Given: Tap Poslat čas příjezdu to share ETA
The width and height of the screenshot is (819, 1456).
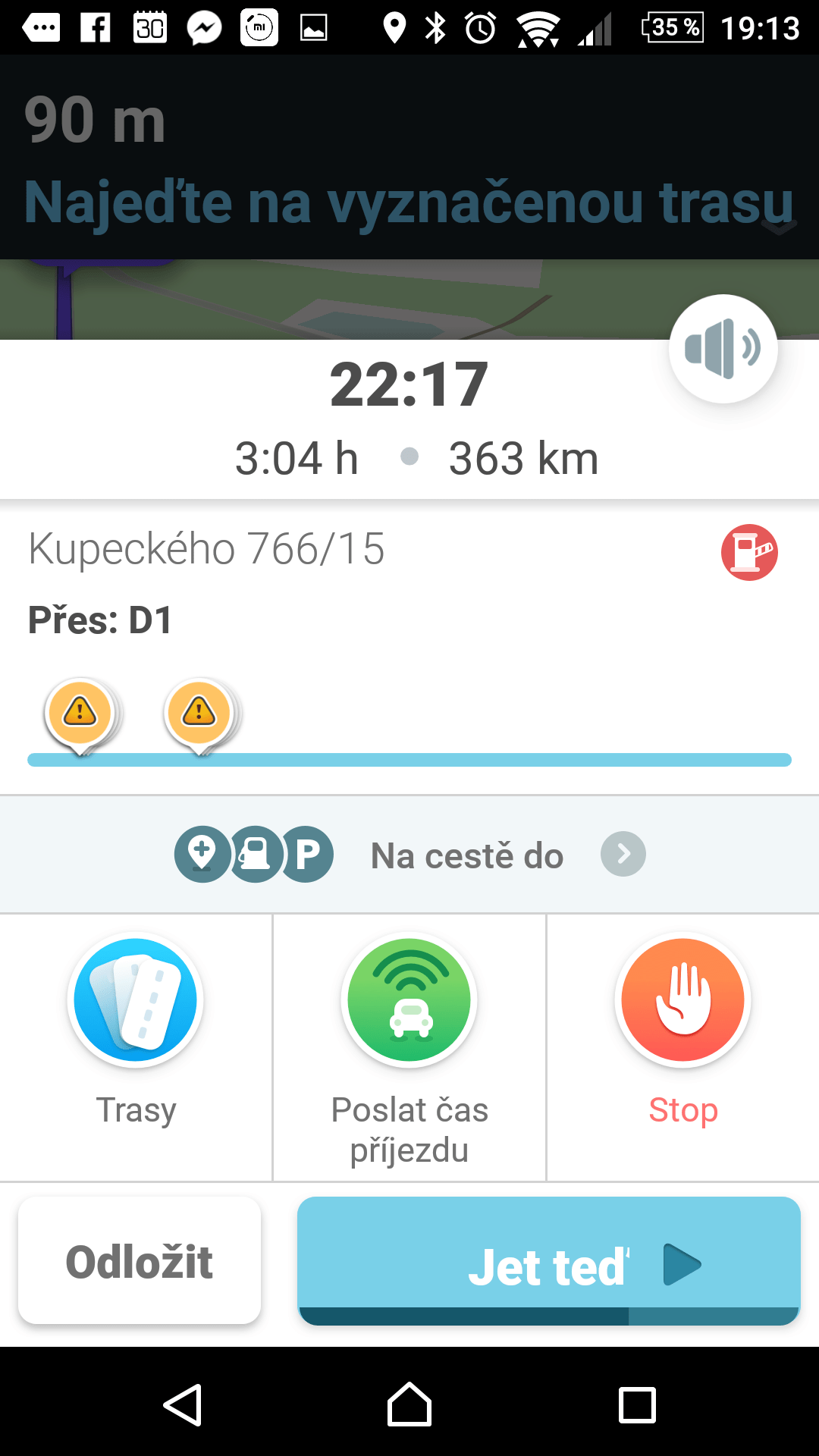Looking at the screenshot, I should [x=409, y=1046].
